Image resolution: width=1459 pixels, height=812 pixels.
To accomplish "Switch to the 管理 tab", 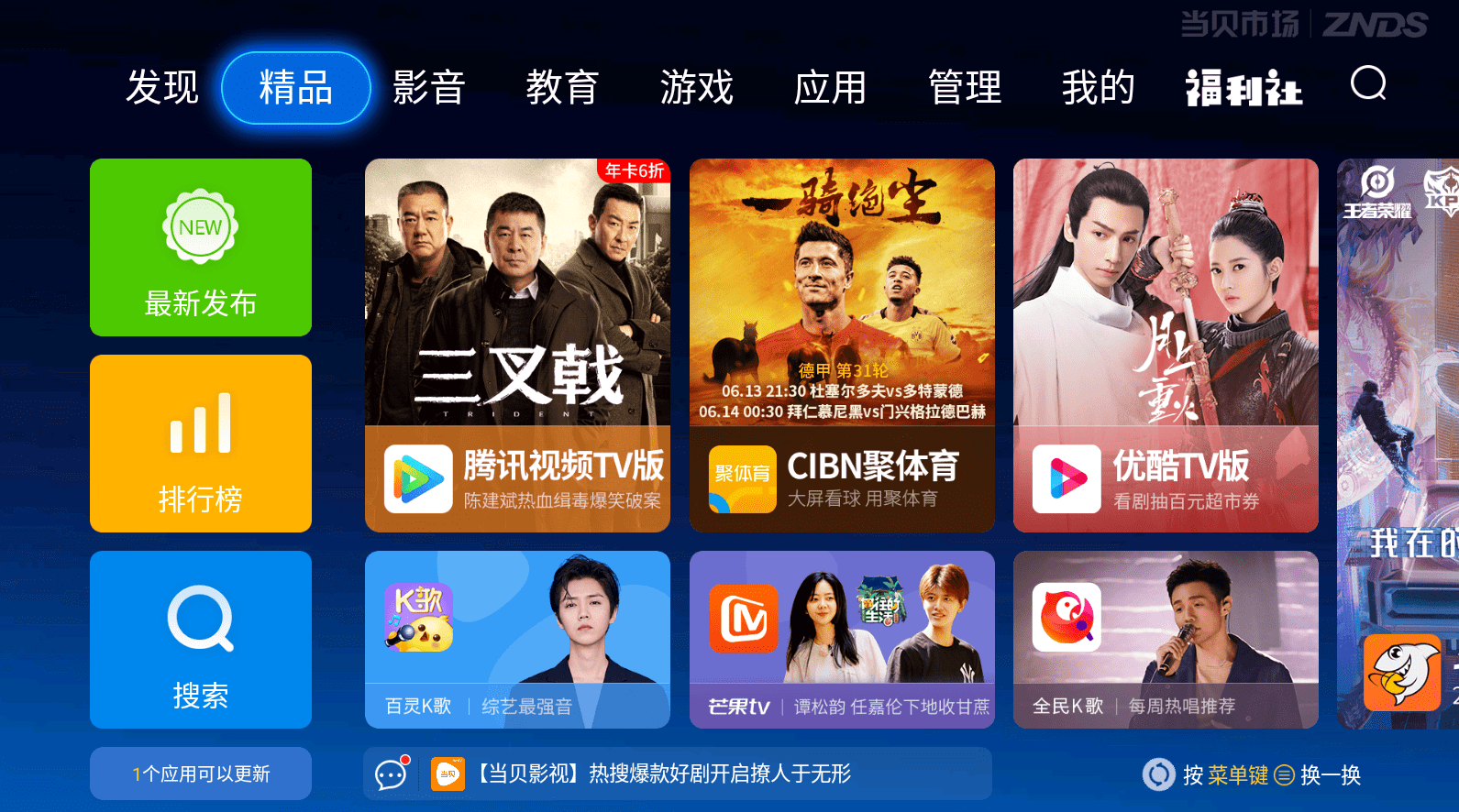I will [x=965, y=88].
